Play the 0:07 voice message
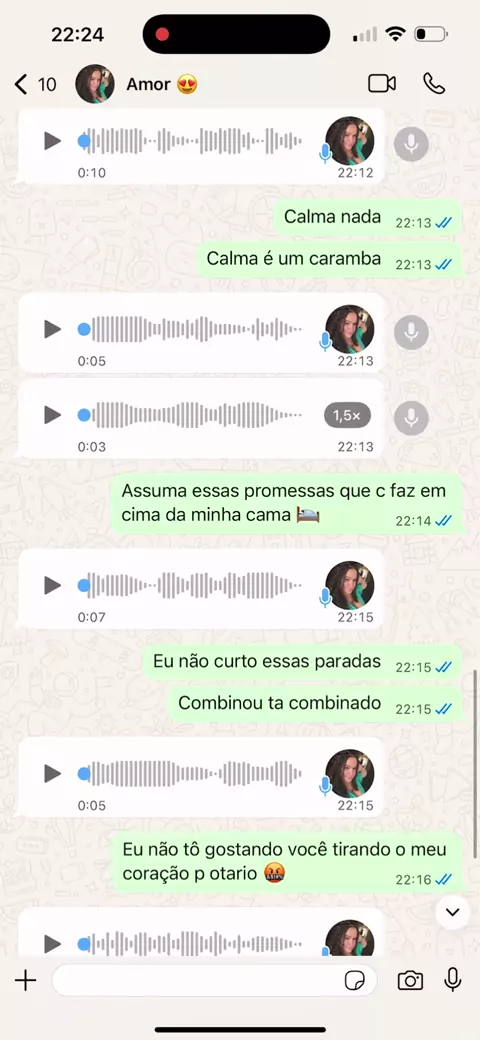This screenshot has width=480, height=1040. [x=52, y=585]
